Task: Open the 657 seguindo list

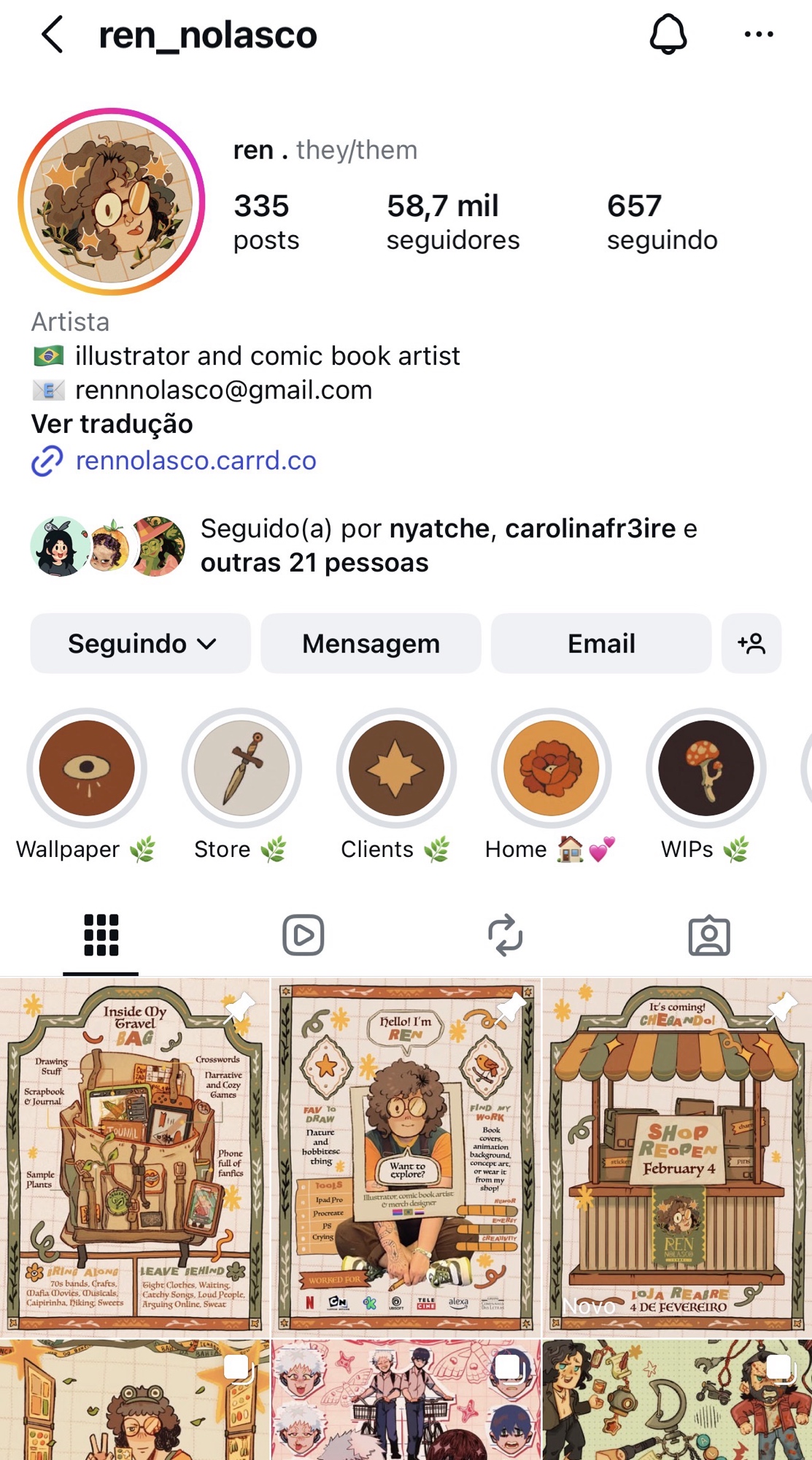Action: coord(662,222)
